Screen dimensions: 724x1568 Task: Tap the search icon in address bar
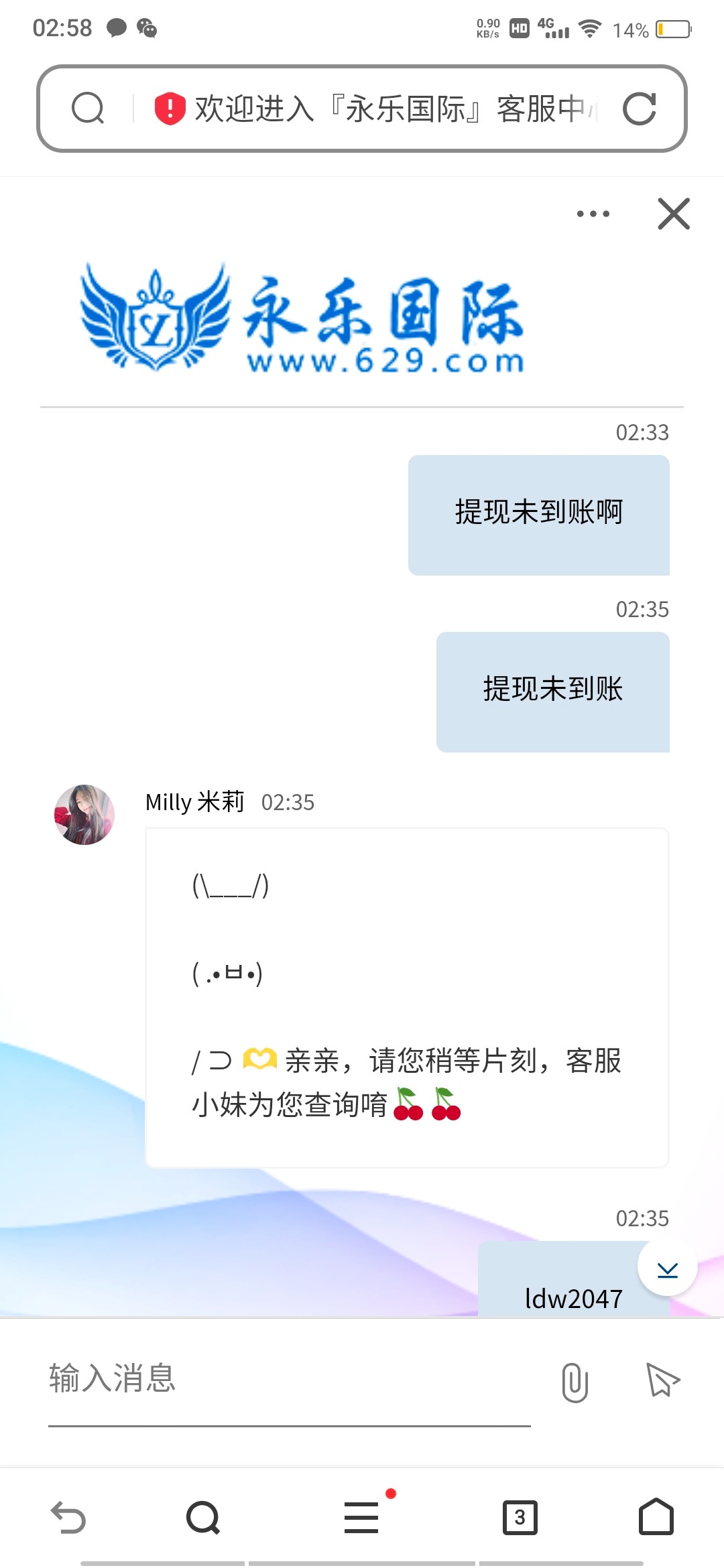tap(88, 109)
